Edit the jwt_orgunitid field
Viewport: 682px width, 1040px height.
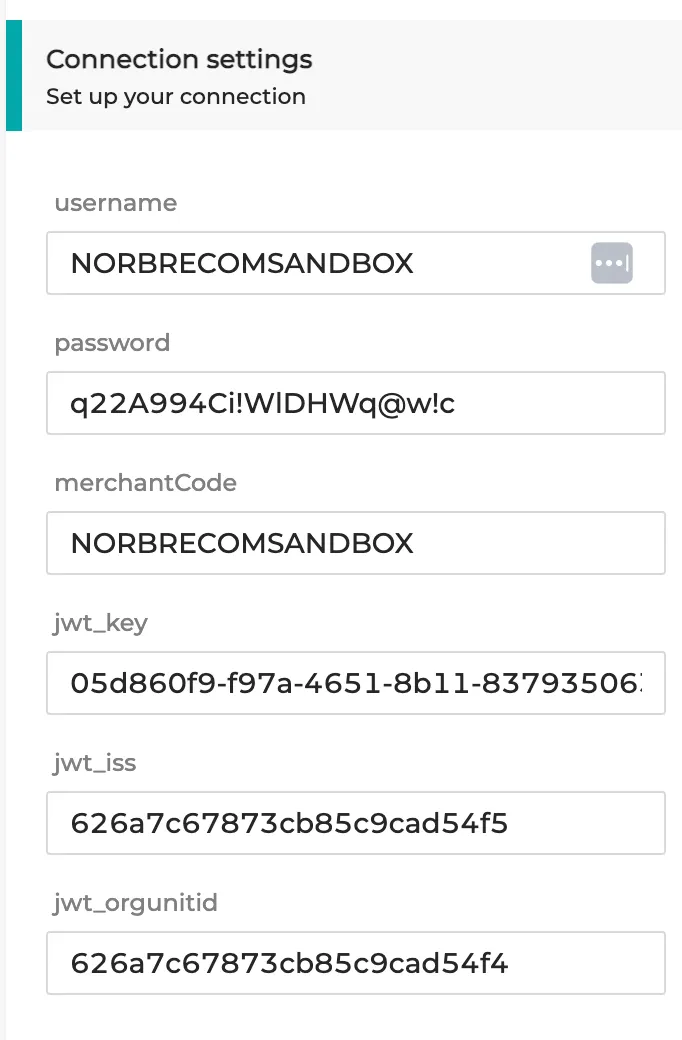pos(355,963)
